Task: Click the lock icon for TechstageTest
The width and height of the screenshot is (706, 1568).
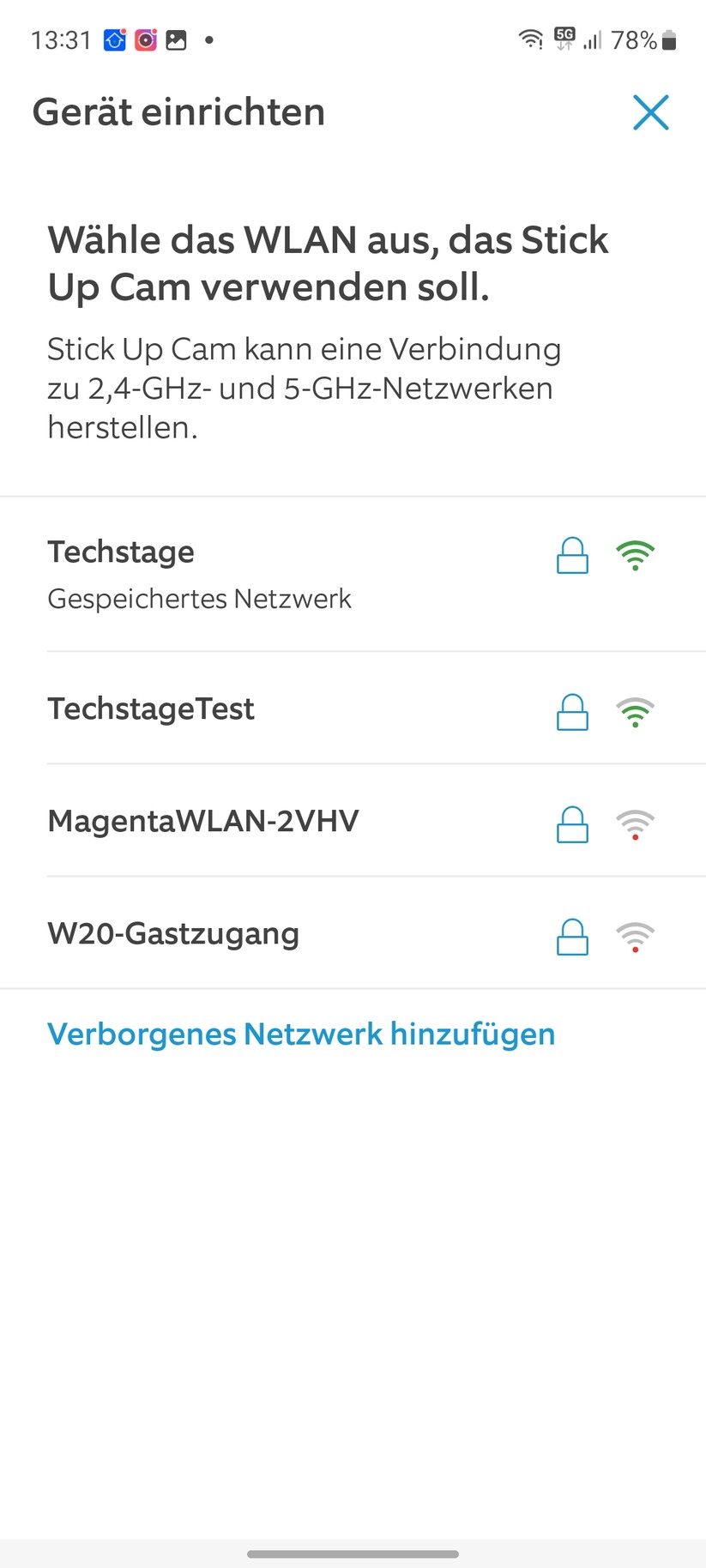Action: [572, 712]
